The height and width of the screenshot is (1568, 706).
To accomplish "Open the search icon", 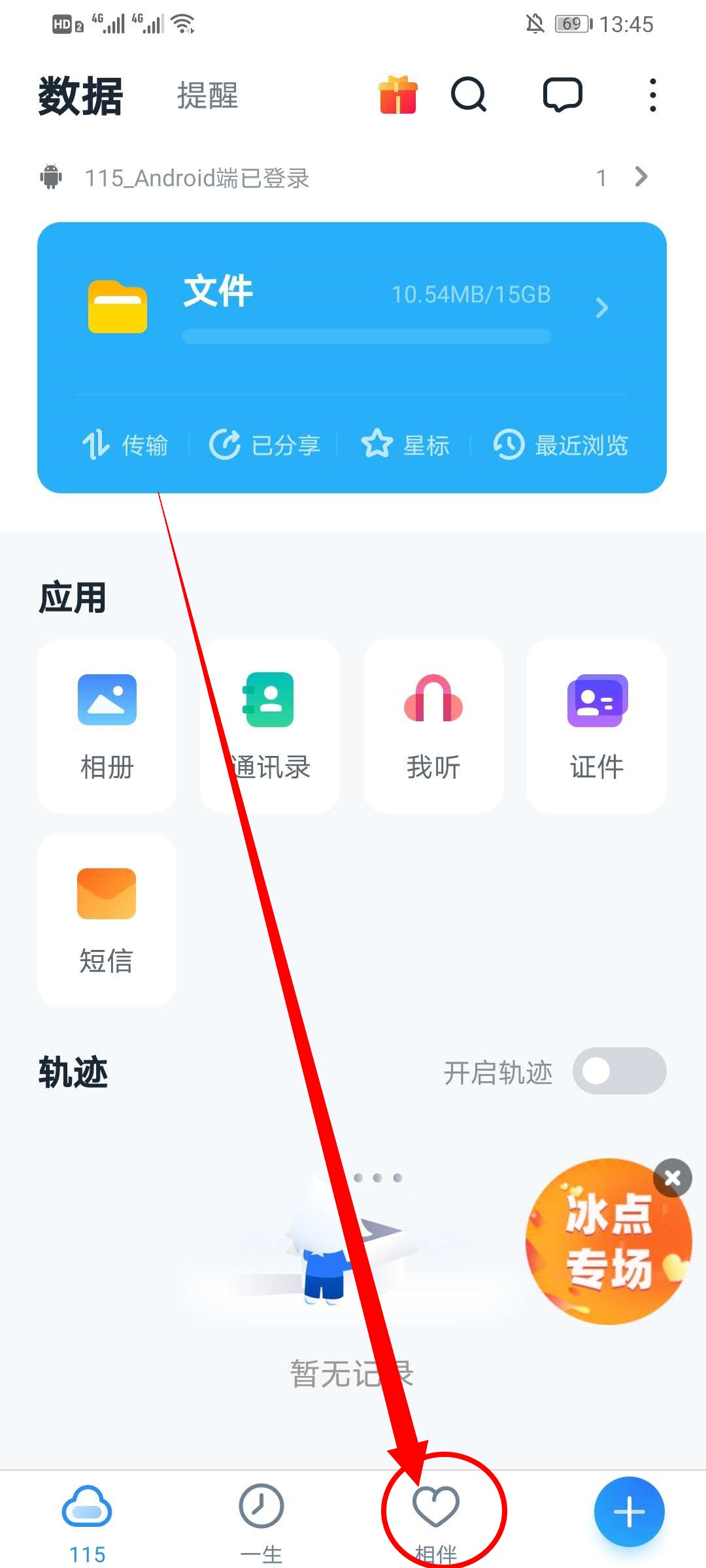I will pos(469,95).
